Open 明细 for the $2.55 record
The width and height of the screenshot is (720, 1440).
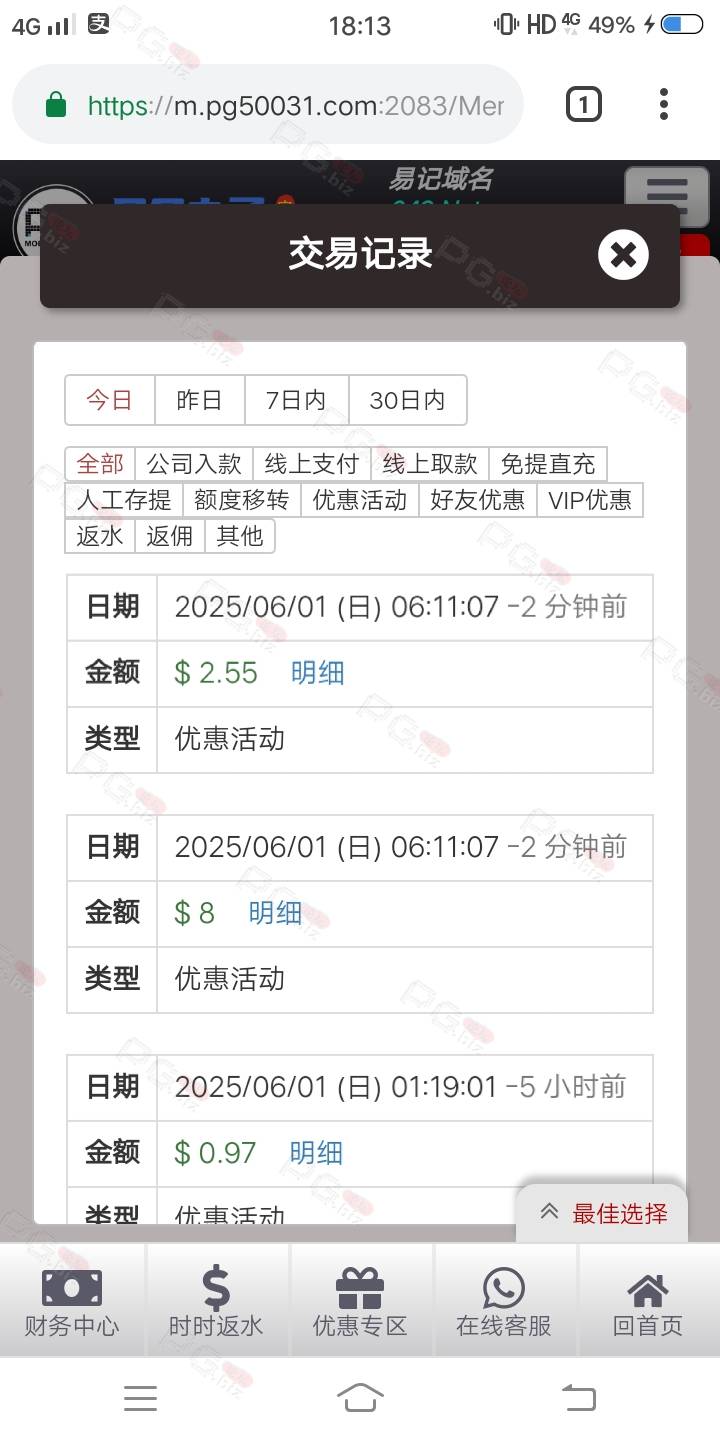point(318,673)
